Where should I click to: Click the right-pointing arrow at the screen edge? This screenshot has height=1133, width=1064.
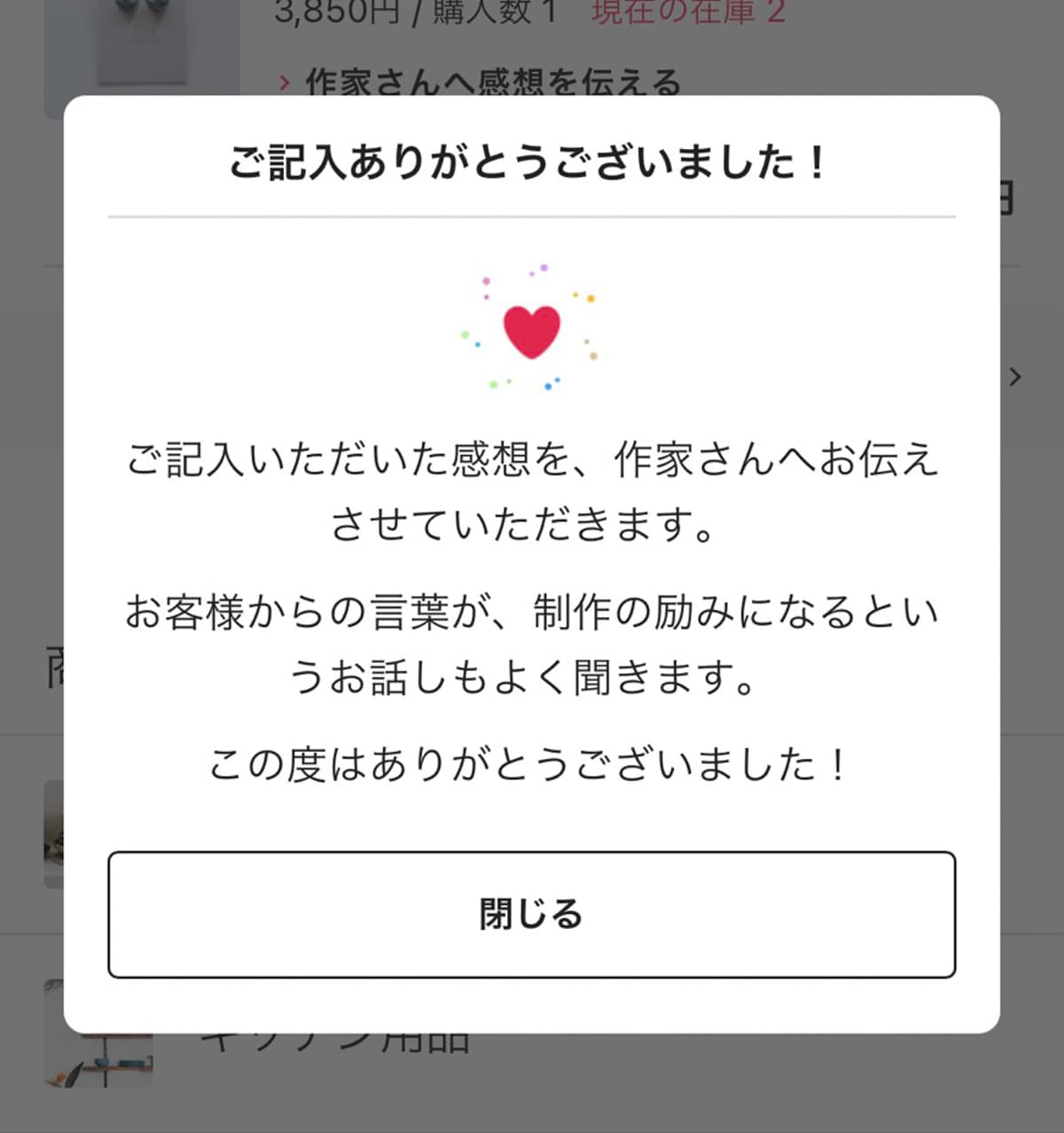(1016, 376)
